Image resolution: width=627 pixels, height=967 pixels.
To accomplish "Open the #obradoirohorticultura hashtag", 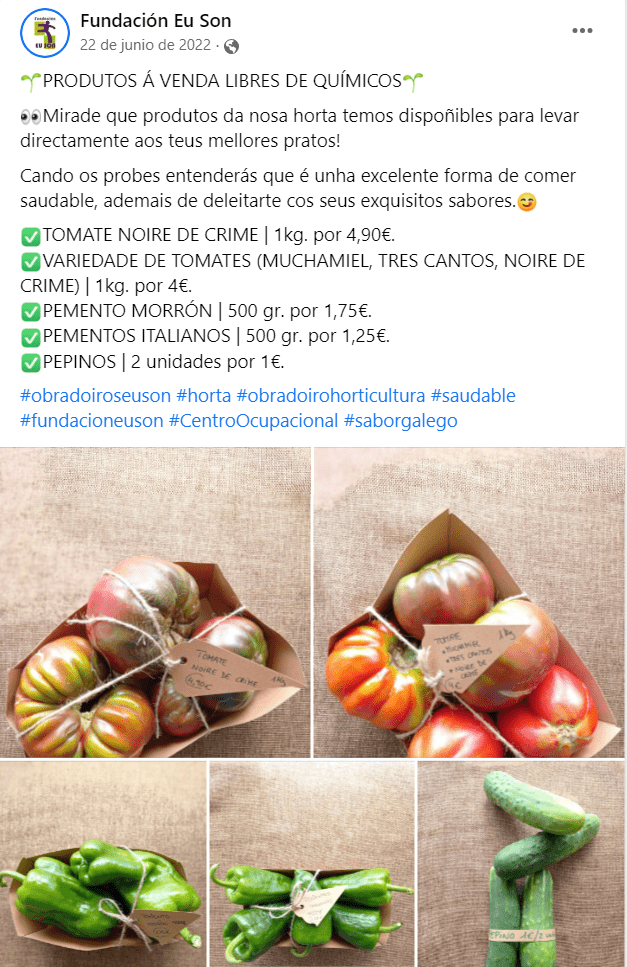I will click(x=331, y=395).
